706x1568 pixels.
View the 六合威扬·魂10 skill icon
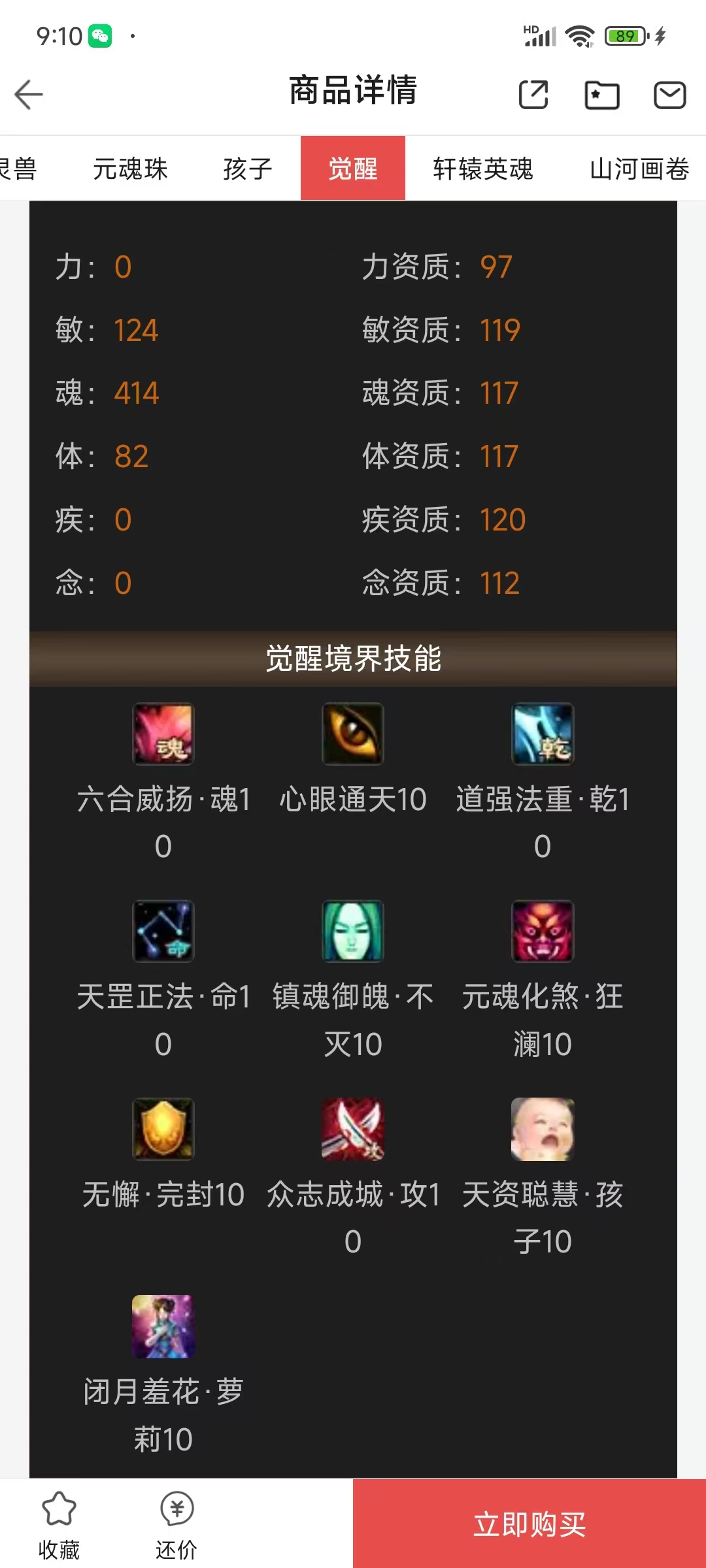click(x=163, y=734)
